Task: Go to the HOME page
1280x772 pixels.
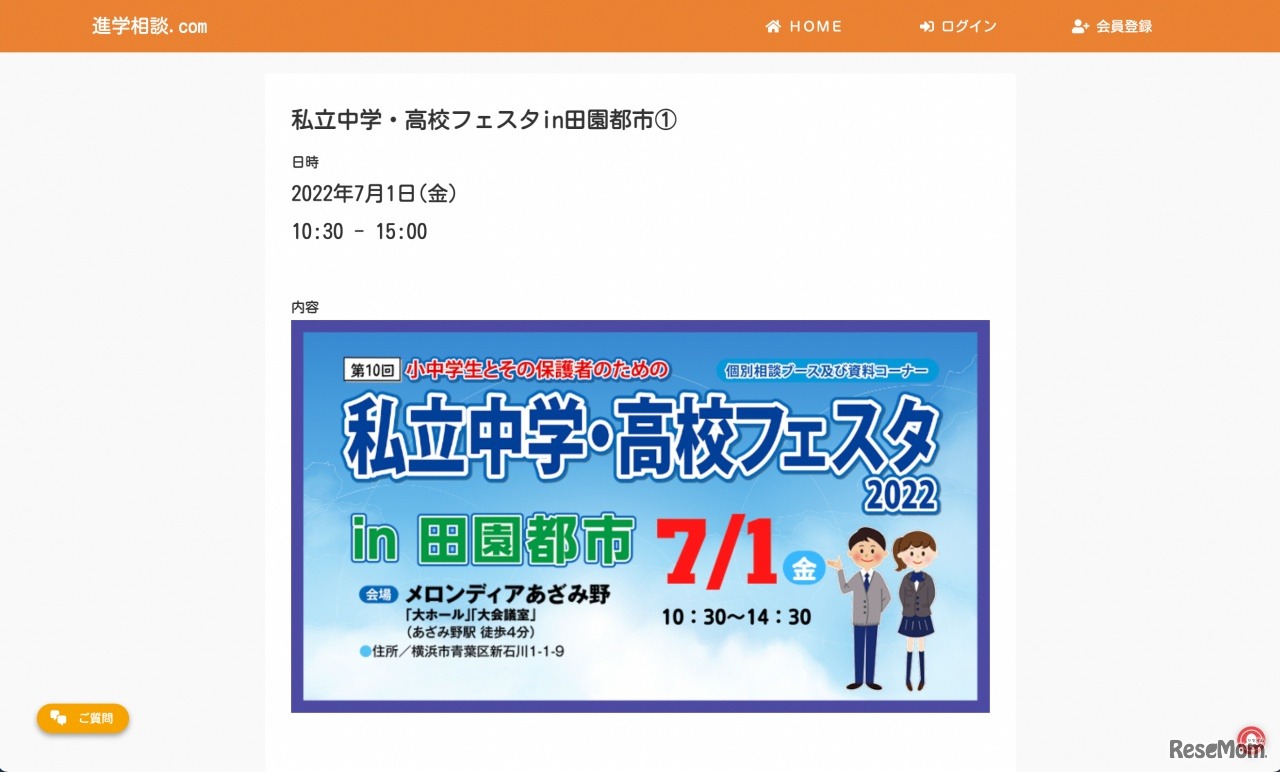Action: [804, 26]
